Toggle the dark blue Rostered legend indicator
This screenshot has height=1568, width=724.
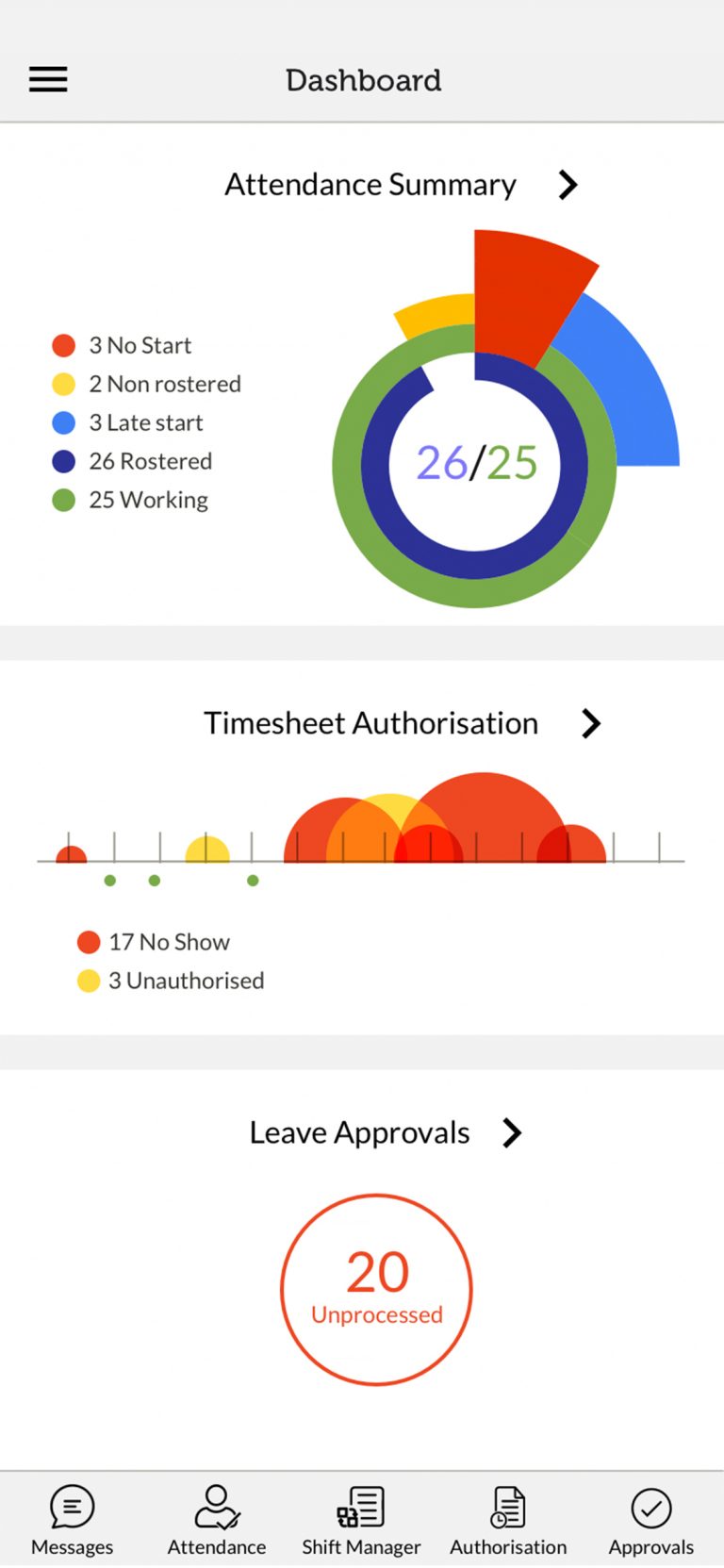[x=63, y=461]
